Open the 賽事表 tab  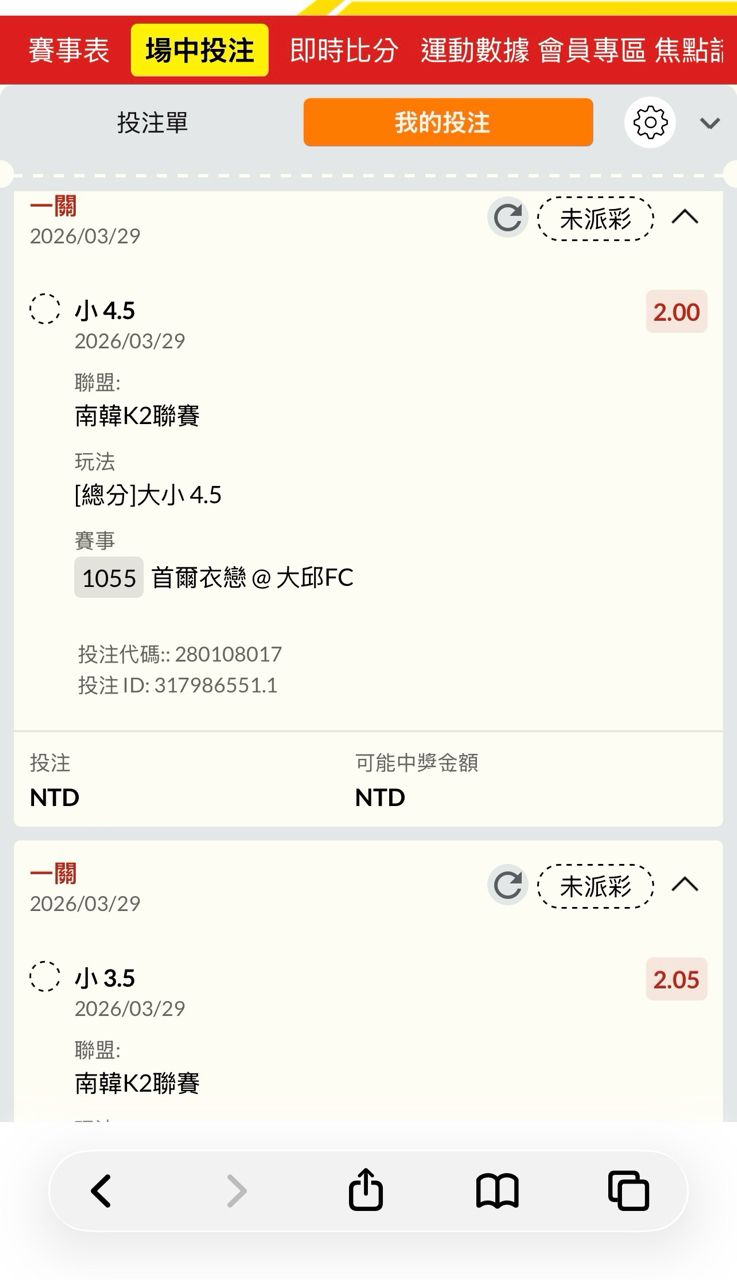tap(69, 51)
